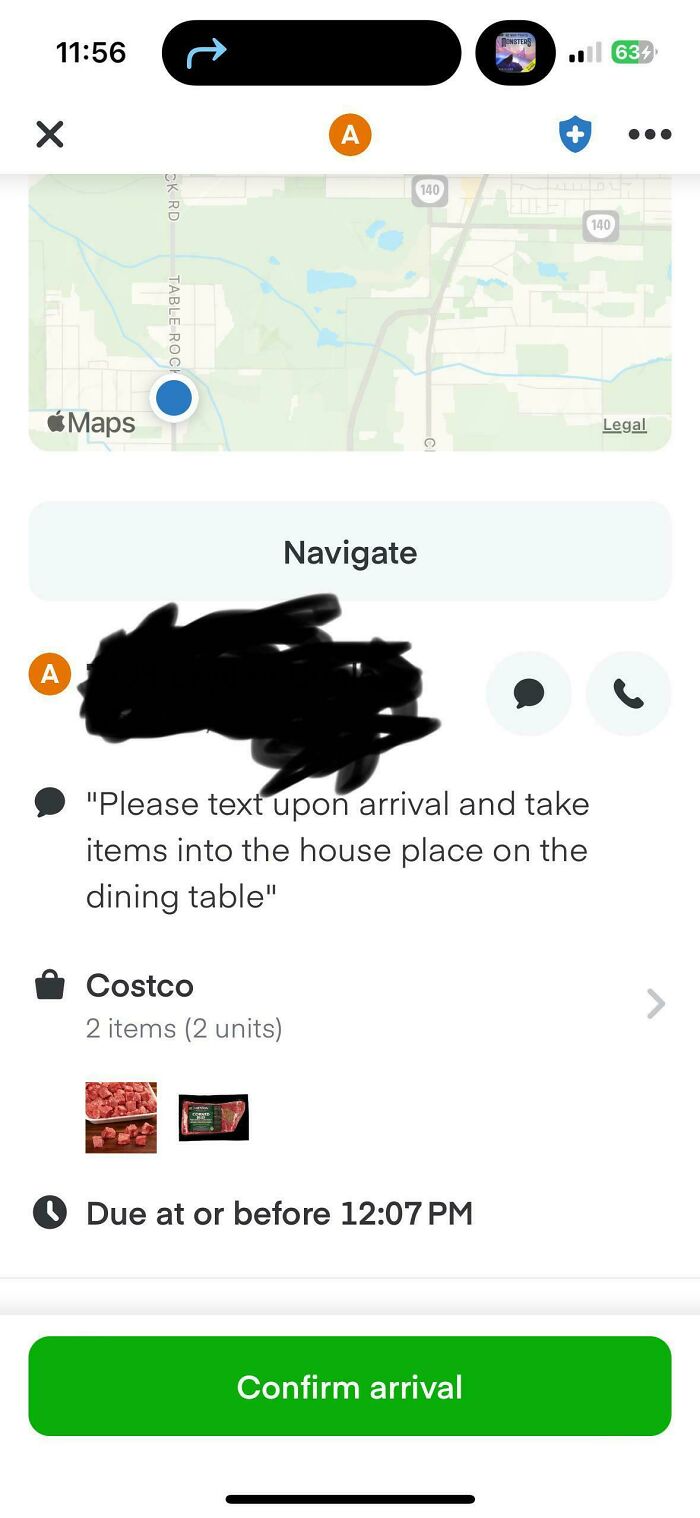Viewport: 700px width, 1518px height.
Task: Open the Costco 2 items order row
Action: [350, 1004]
